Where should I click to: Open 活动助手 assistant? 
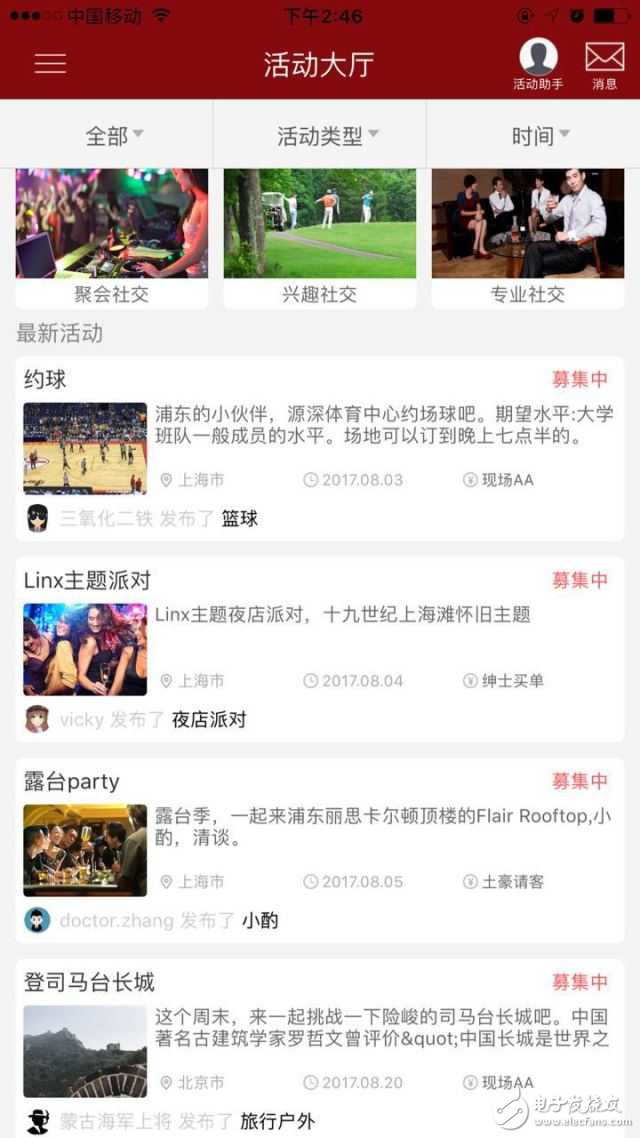pos(538,64)
